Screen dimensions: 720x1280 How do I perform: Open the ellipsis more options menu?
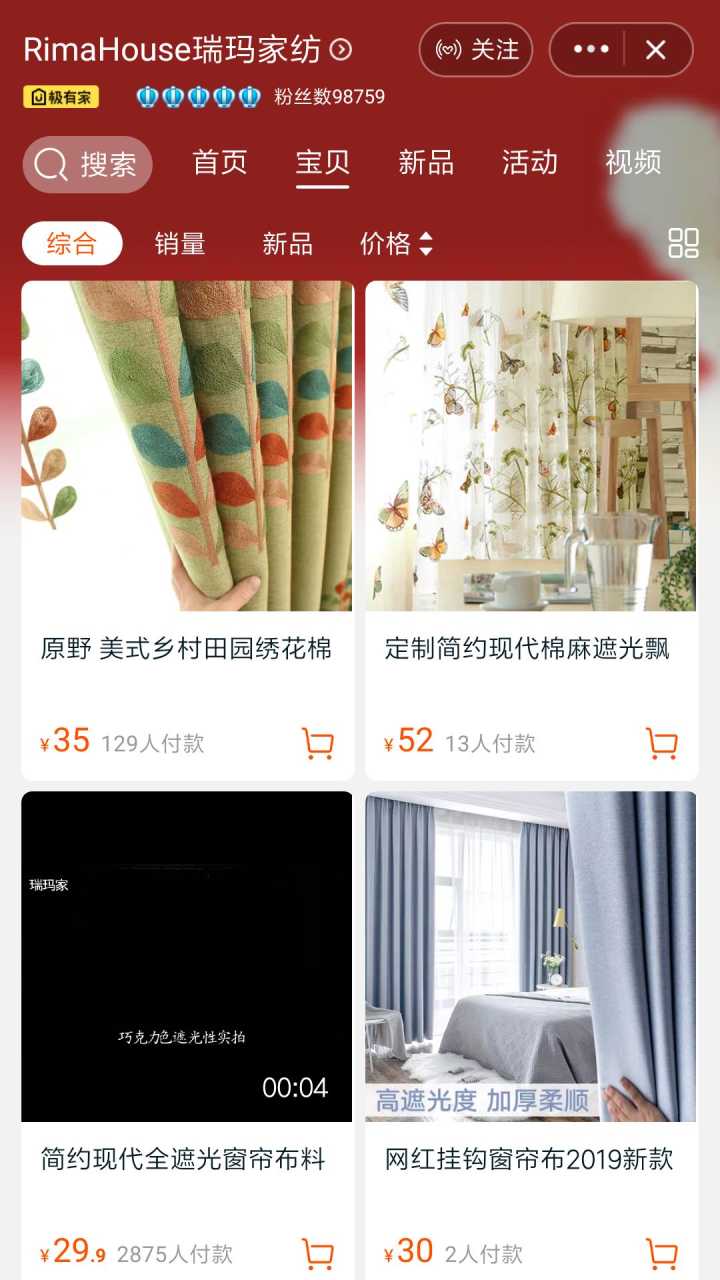(x=592, y=49)
